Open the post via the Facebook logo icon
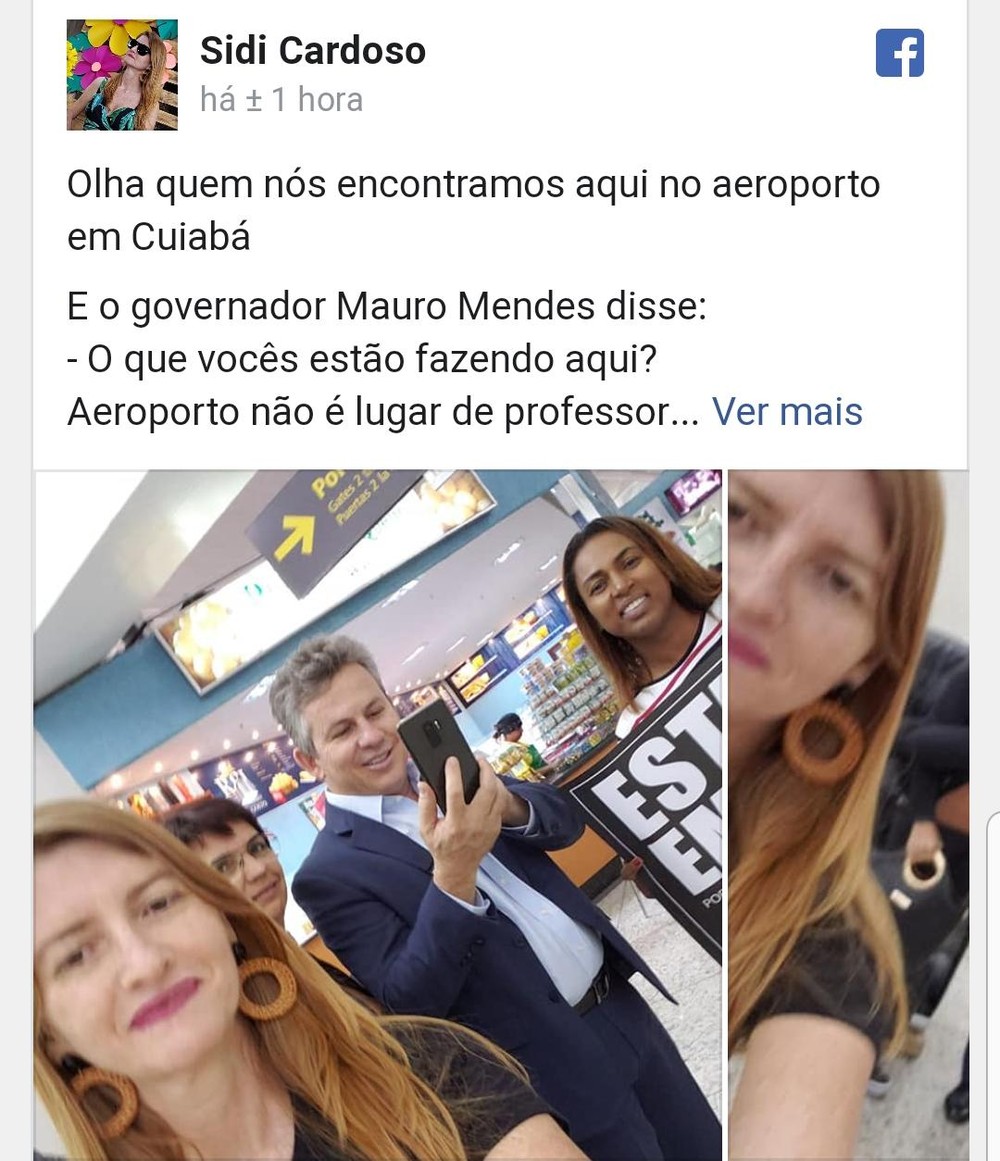The height and width of the screenshot is (1161, 1000). coord(899,53)
